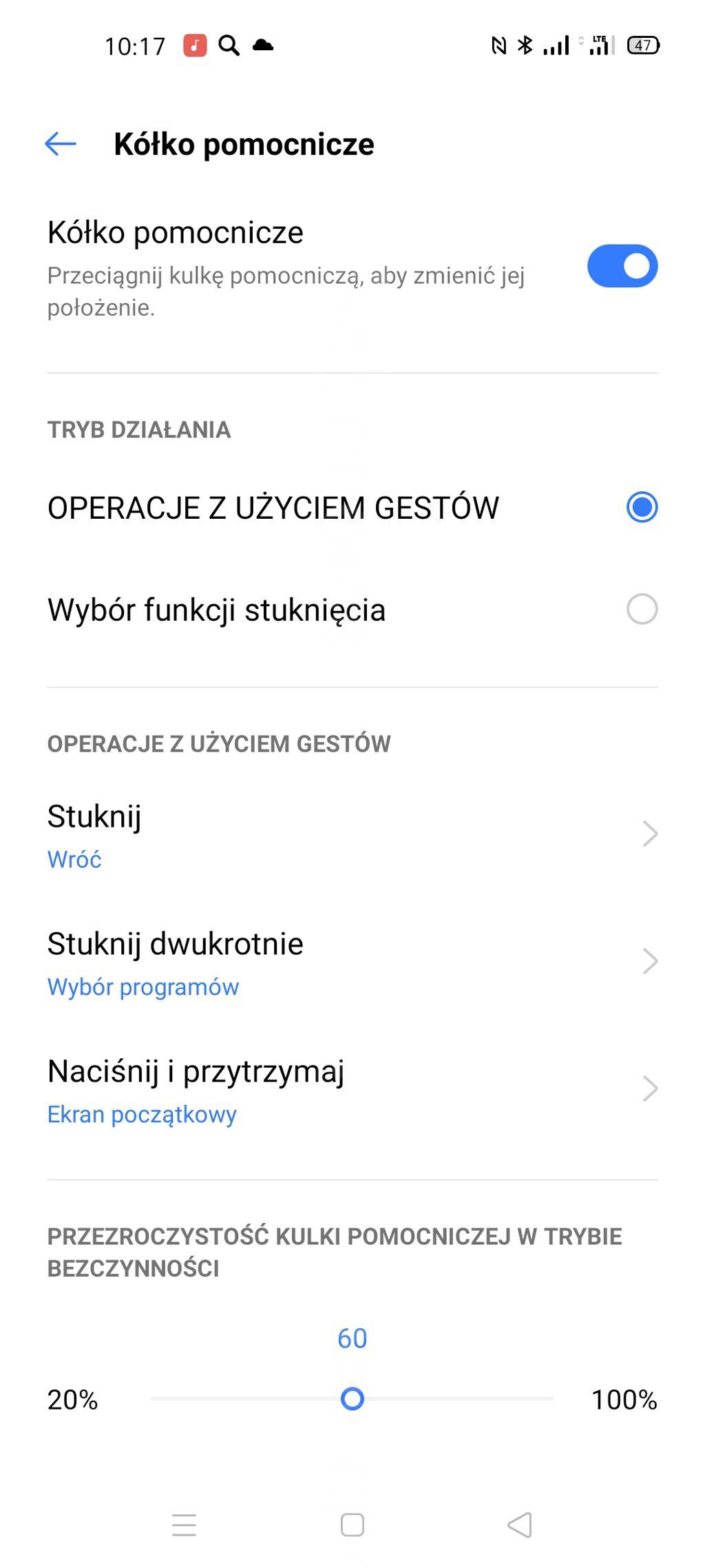The height and width of the screenshot is (1568, 705).
Task: Tap the transparency slider handle
Action: (x=352, y=1399)
